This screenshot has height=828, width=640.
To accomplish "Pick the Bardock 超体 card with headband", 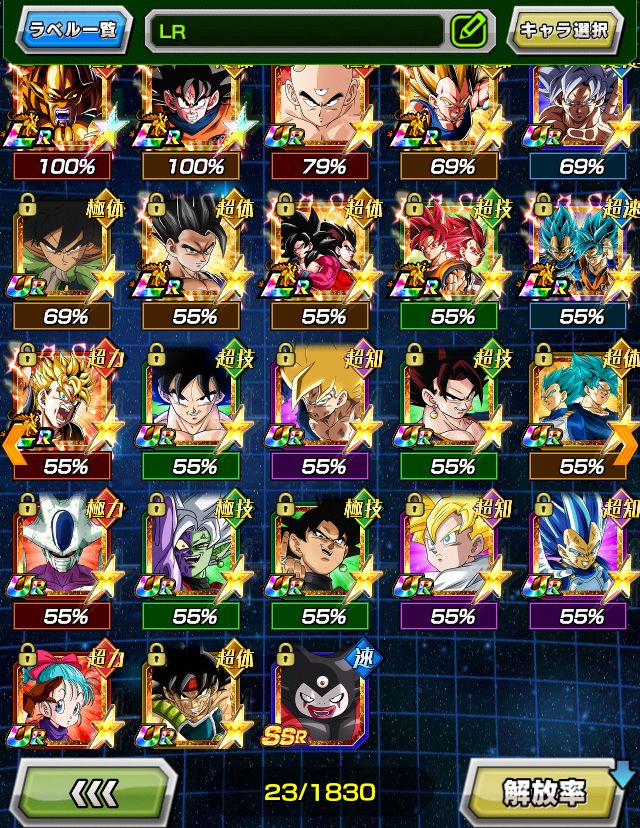I will click(x=193, y=698).
